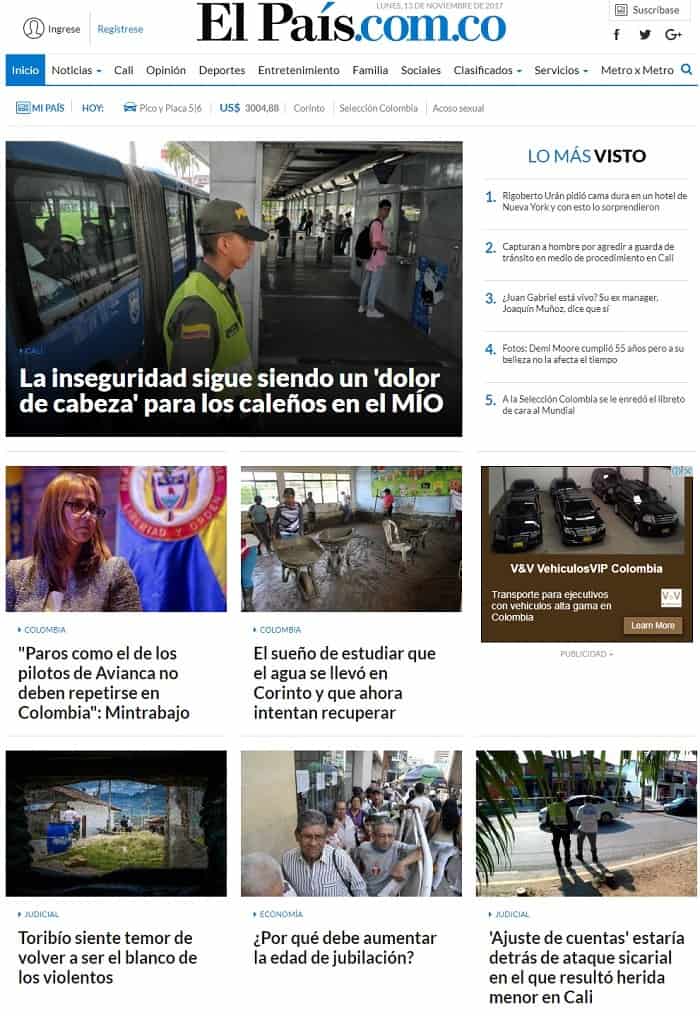
Task: Open the Regístrese link
Action: [x=120, y=29]
